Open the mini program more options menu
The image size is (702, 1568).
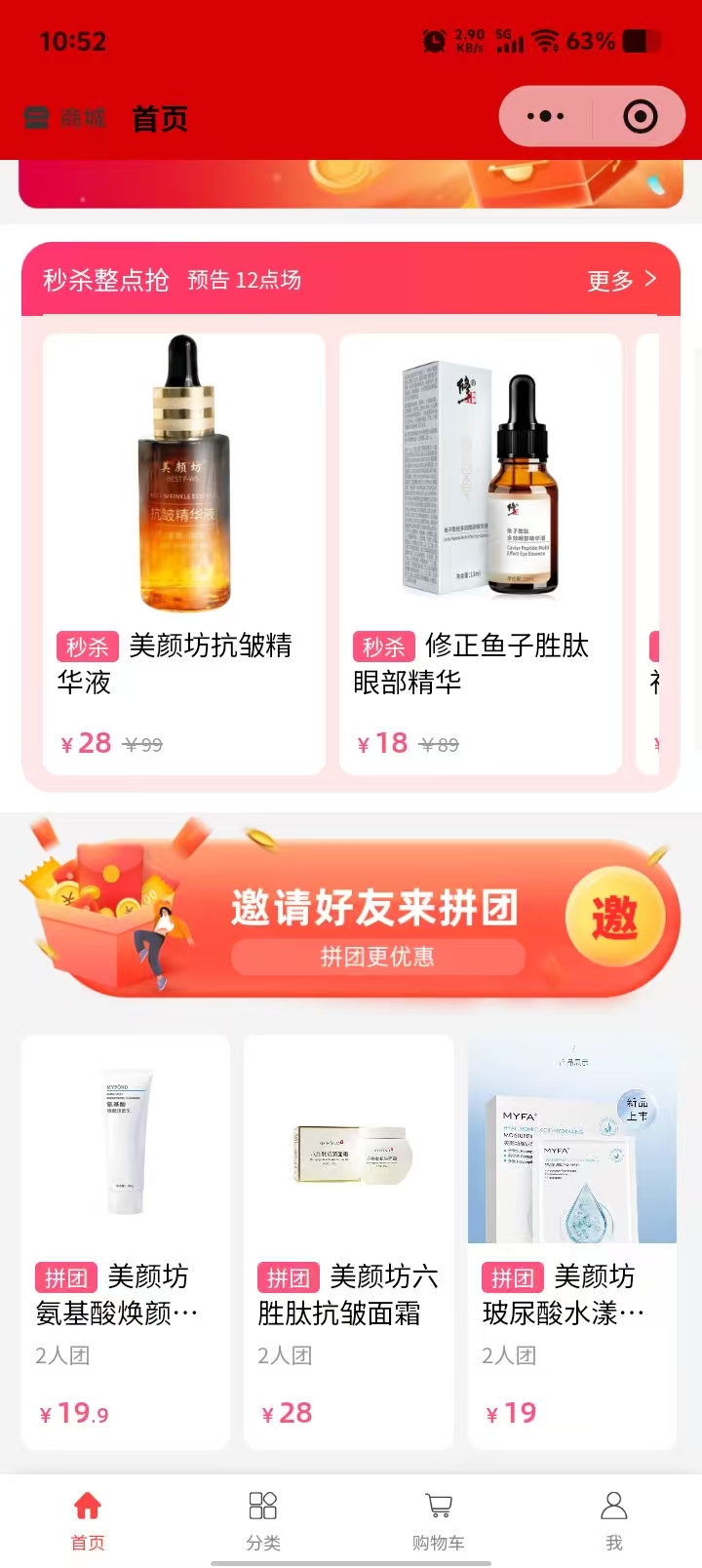[545, 117]
